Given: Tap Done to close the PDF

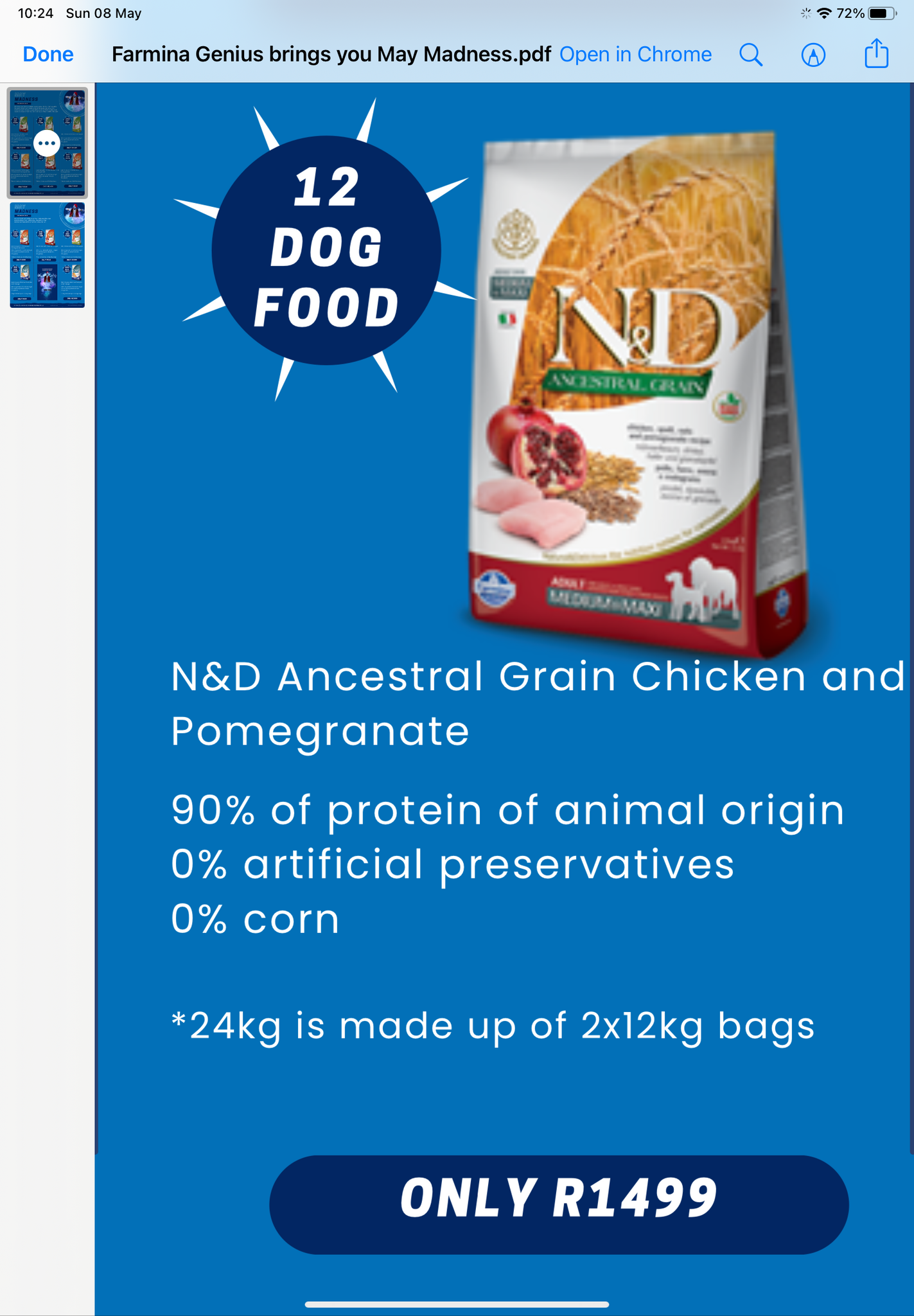Looking at the screenshot, I should (x=48, y=55).
